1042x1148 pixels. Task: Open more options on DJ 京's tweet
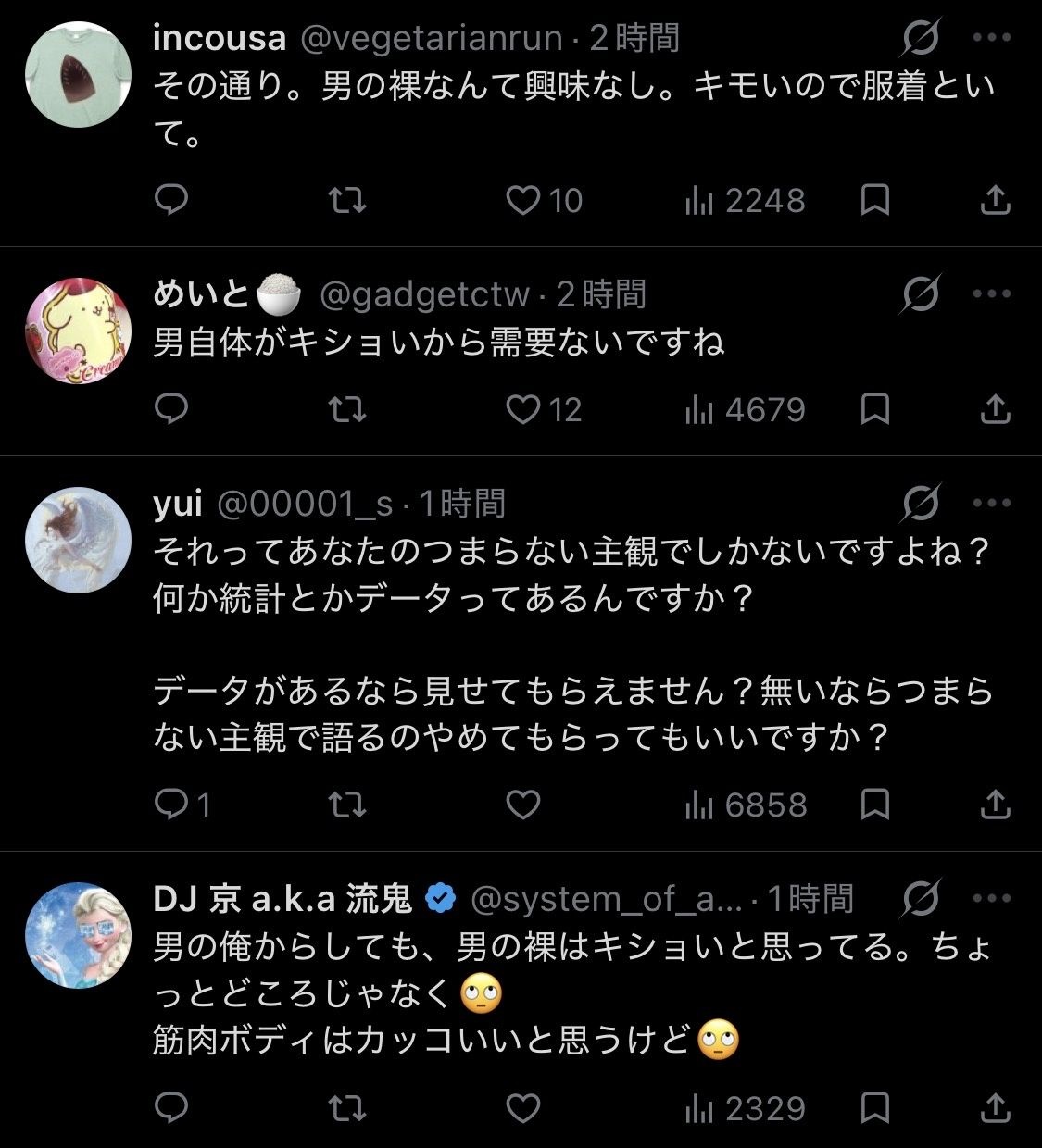click(x=992, y=898)
